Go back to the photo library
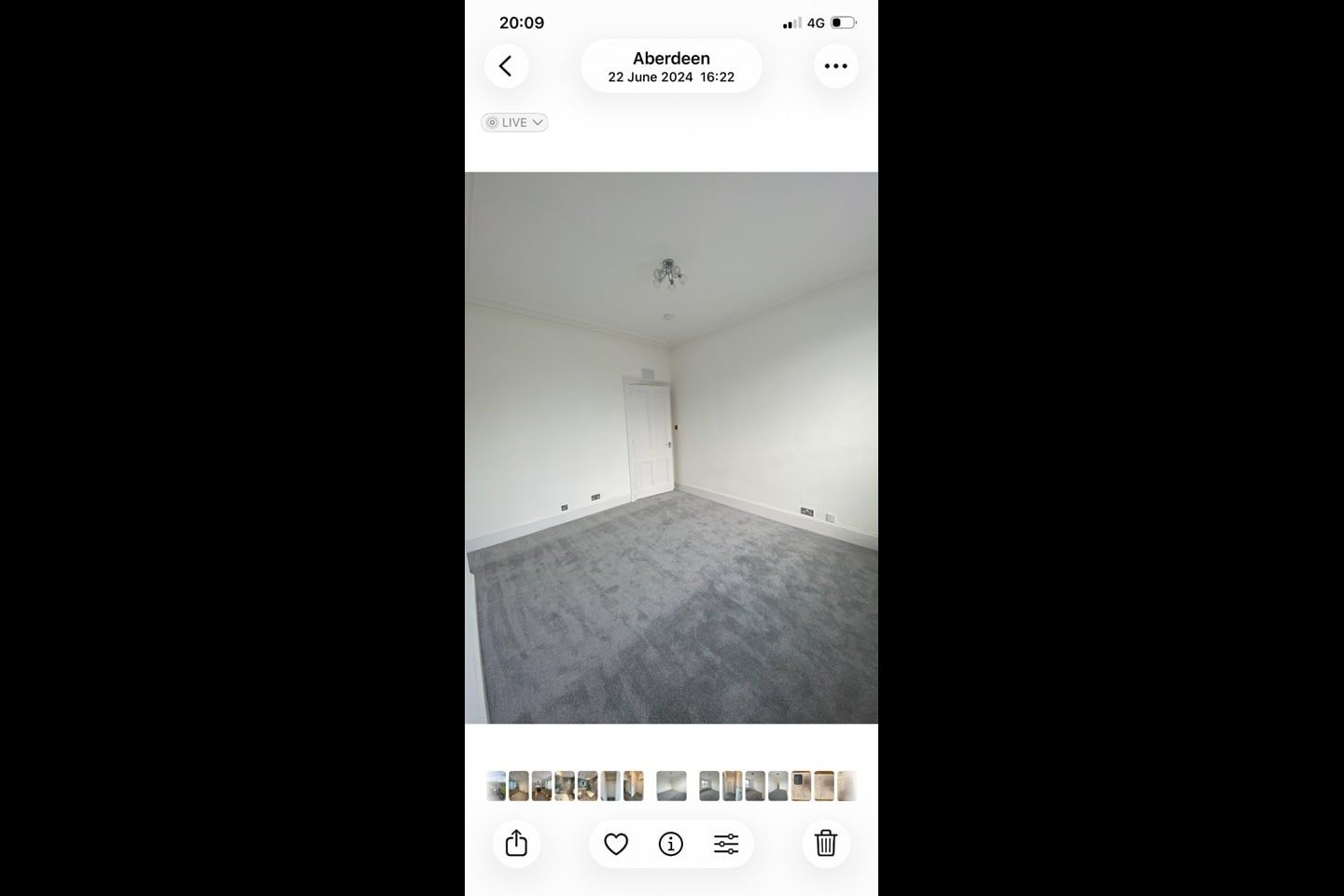 click(x=506, y=66)
